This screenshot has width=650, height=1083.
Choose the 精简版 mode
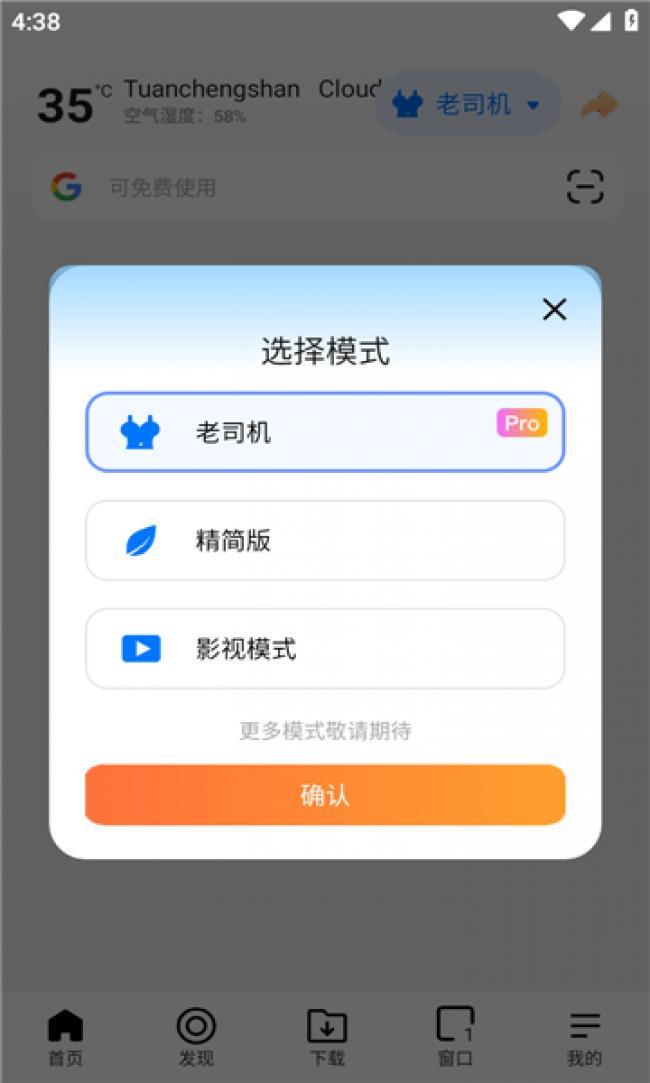[325, 541]
